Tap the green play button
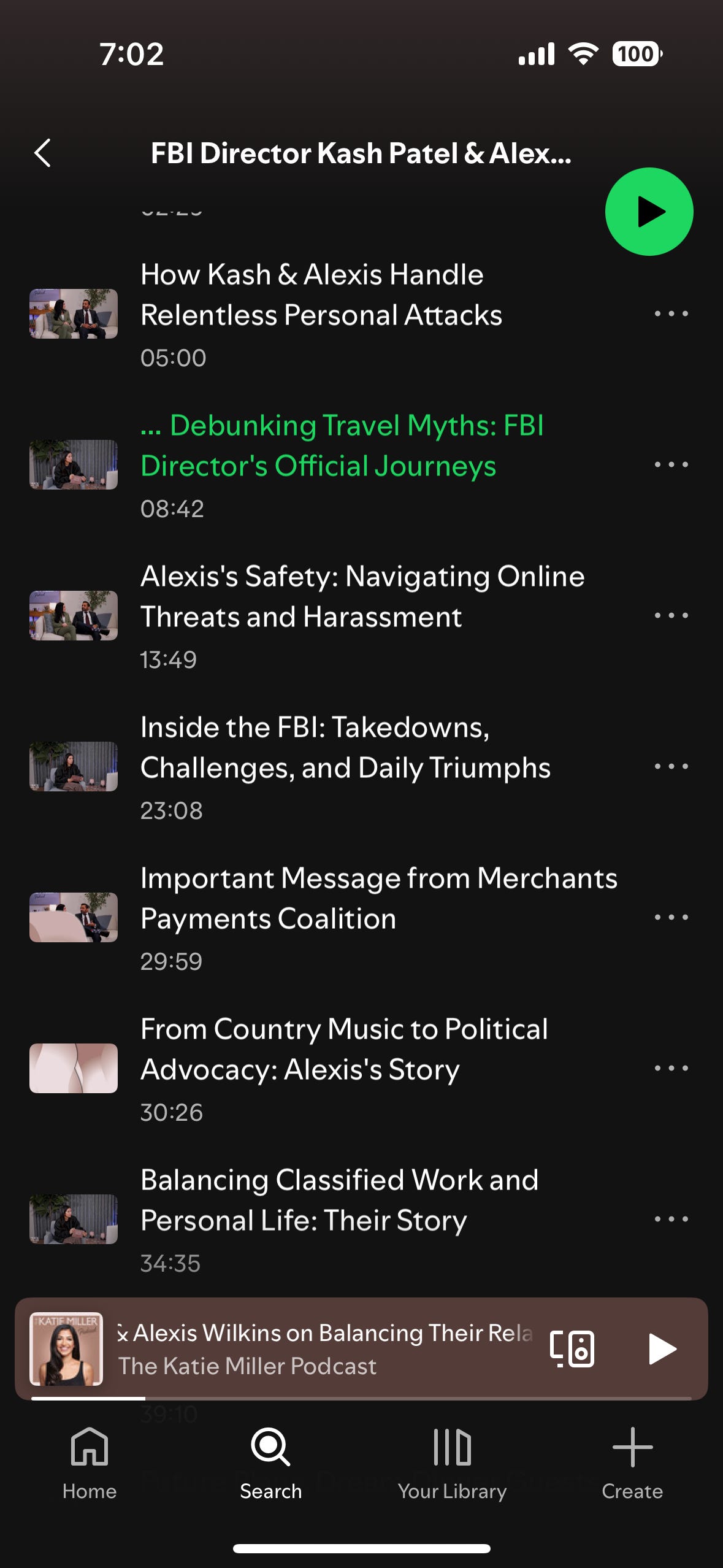 tap(649, 212)
